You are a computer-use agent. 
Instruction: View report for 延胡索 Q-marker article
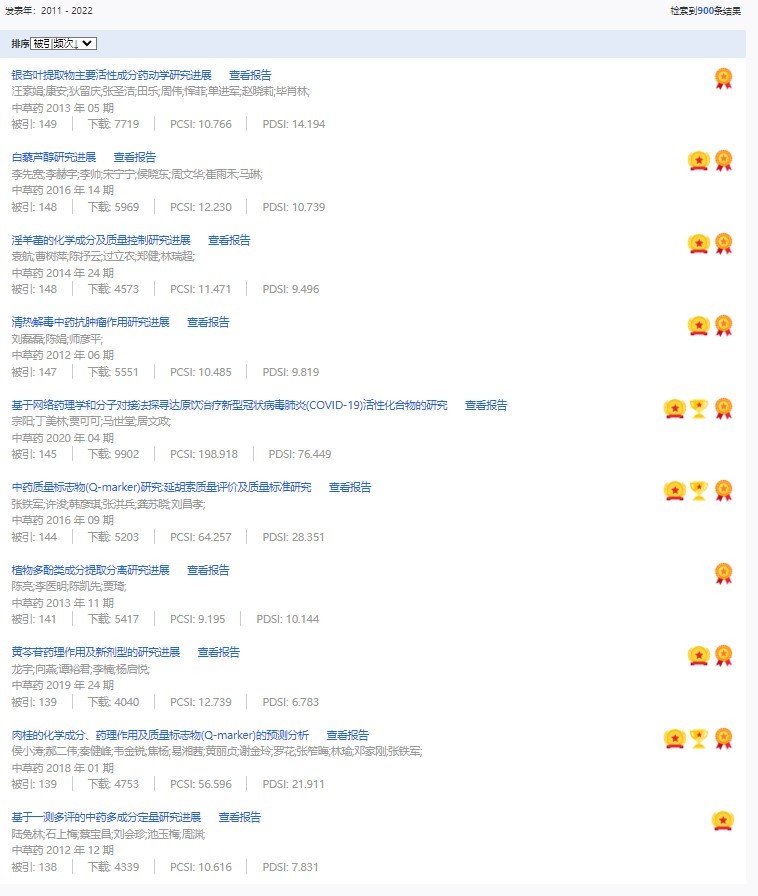[x=350, y=487]
